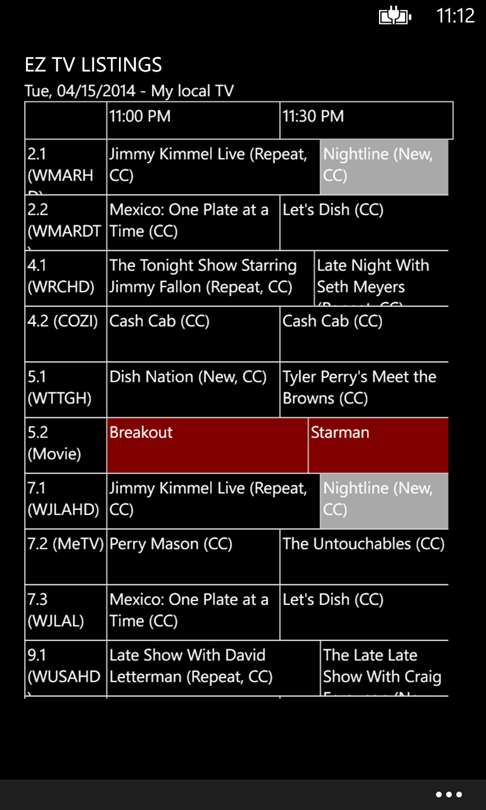Select Late Night With Seth Meyers
Screen dimensions: 486x810
(381, 278)
